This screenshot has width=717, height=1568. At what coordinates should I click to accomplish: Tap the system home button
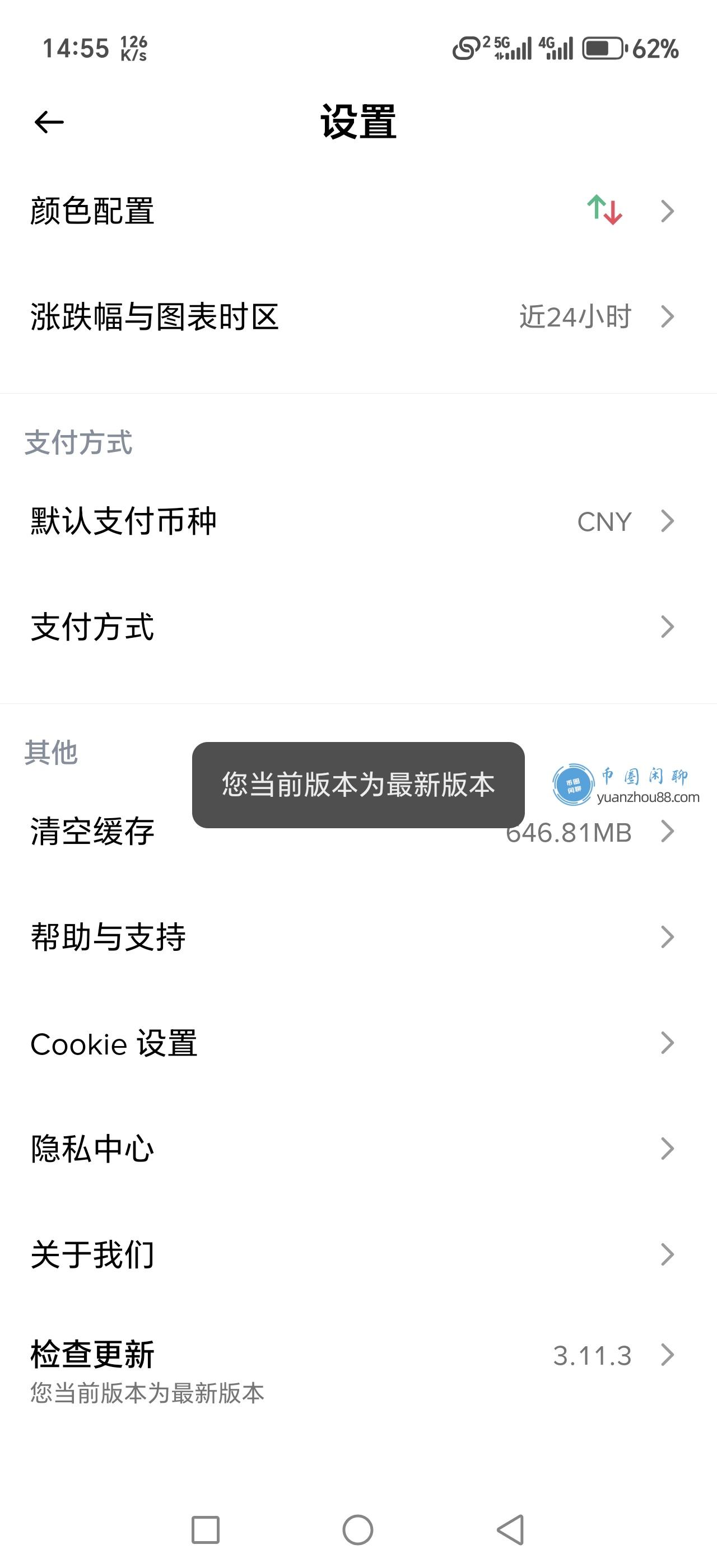[x=358, y=1530]
